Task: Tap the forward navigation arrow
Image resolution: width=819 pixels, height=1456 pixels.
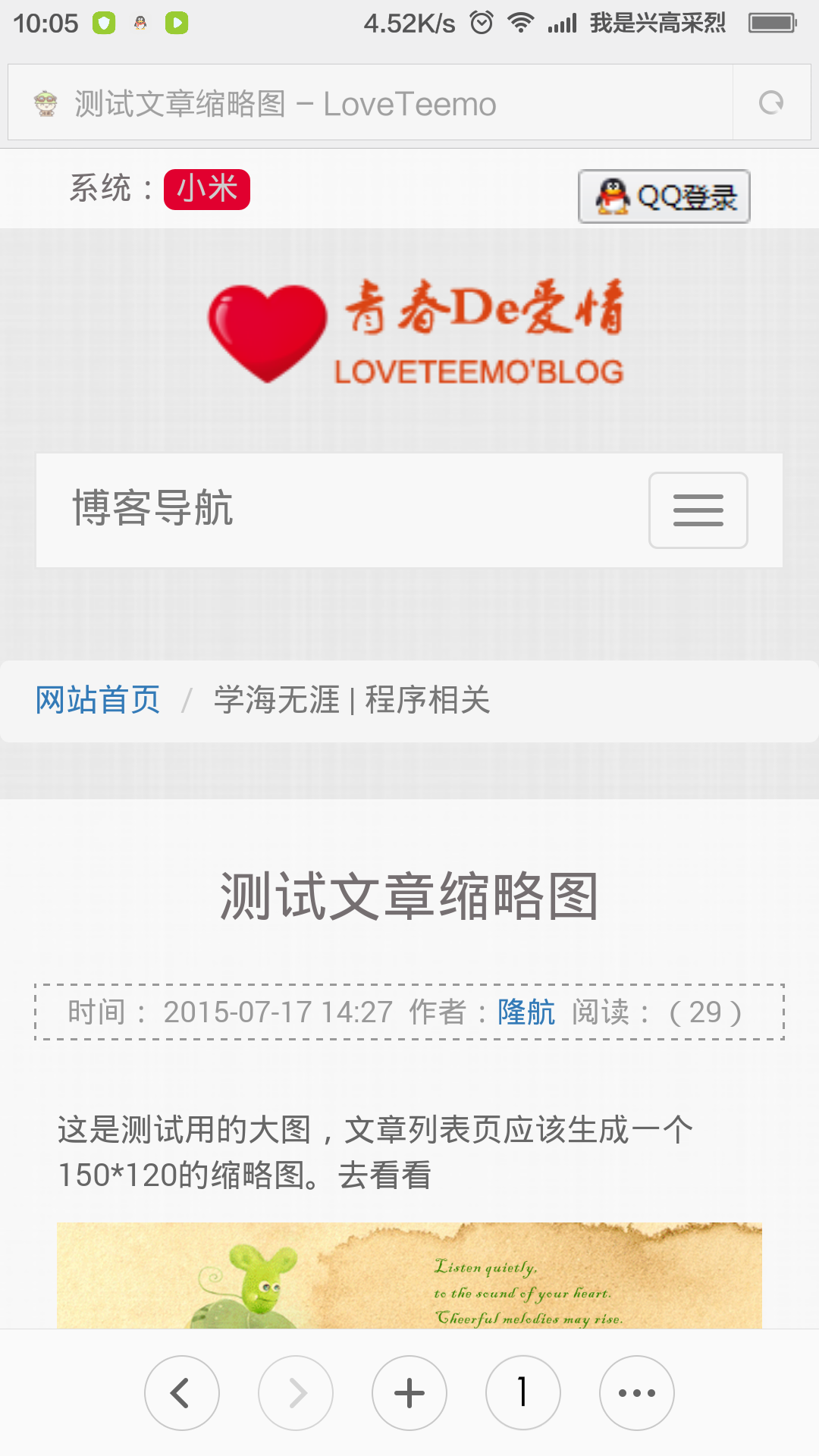Action: coord(296,1393)
